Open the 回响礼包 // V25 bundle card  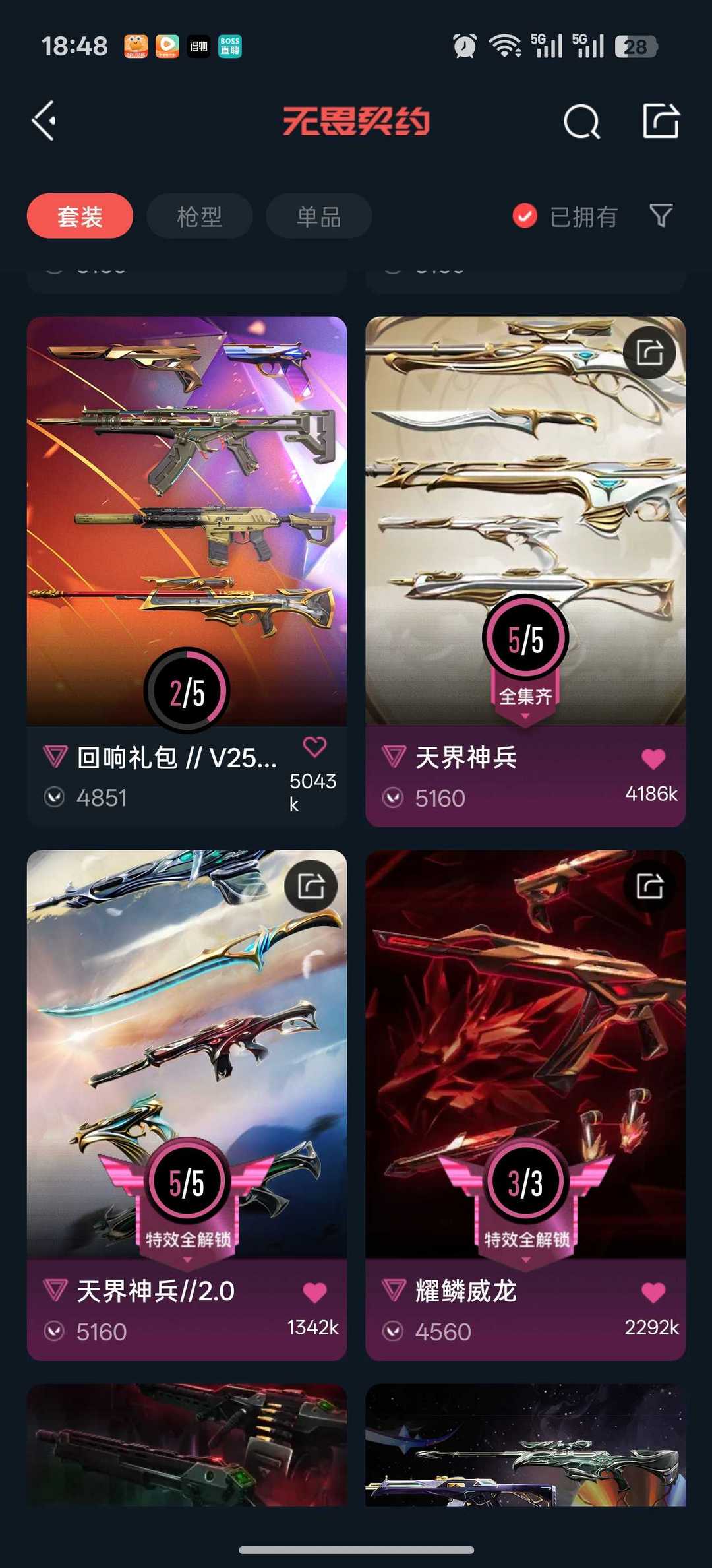187,571
